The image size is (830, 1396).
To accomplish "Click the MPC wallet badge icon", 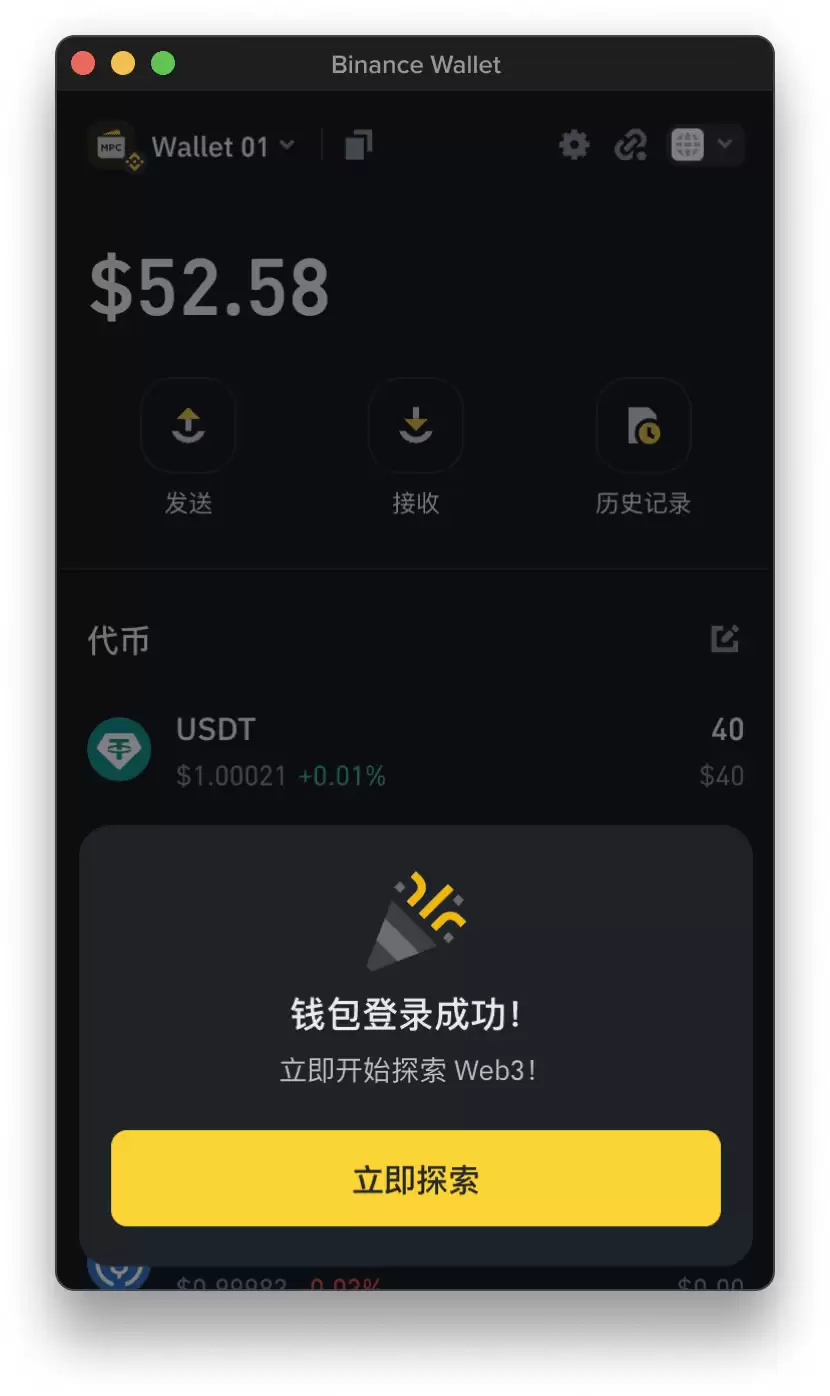I will pos(112,145).
